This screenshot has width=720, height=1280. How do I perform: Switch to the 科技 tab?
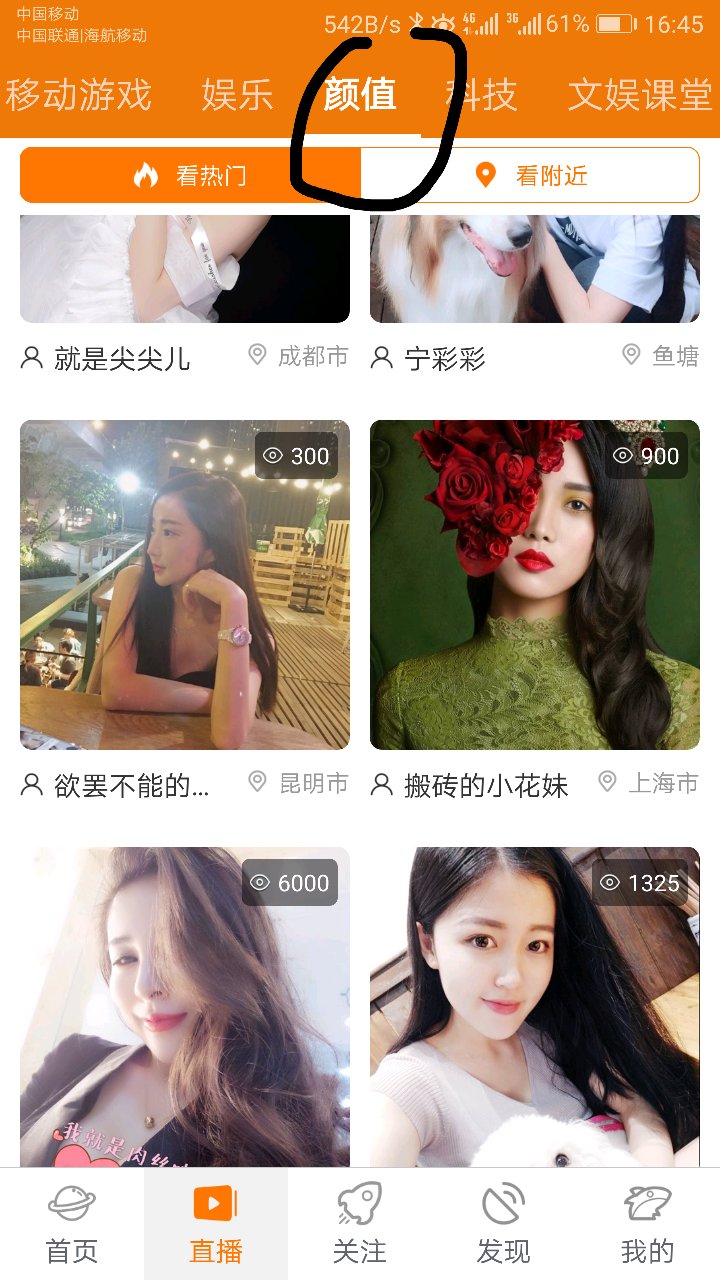click(x=481, y=95)
